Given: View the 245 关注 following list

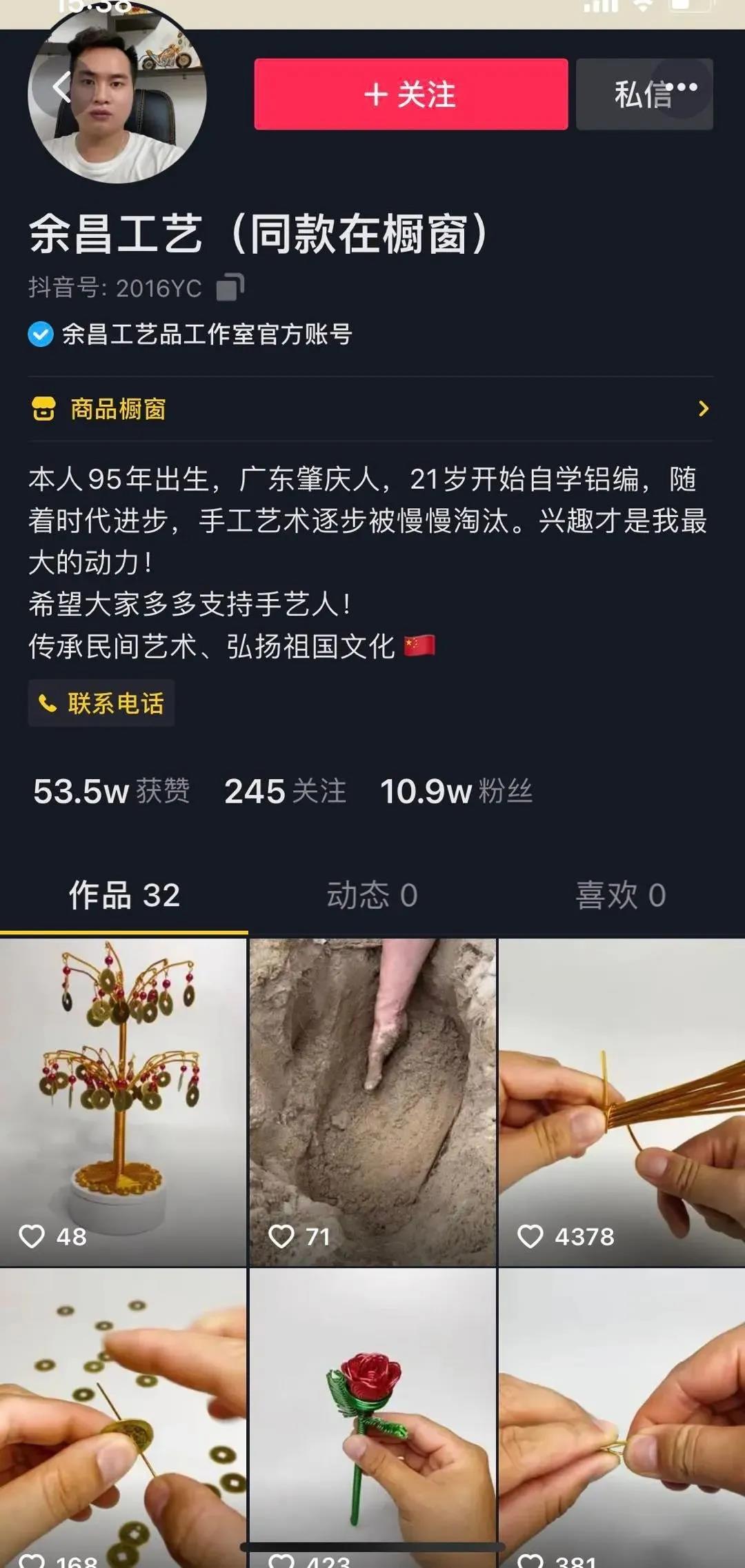Looking at the screenshot, I should point(285,791).
